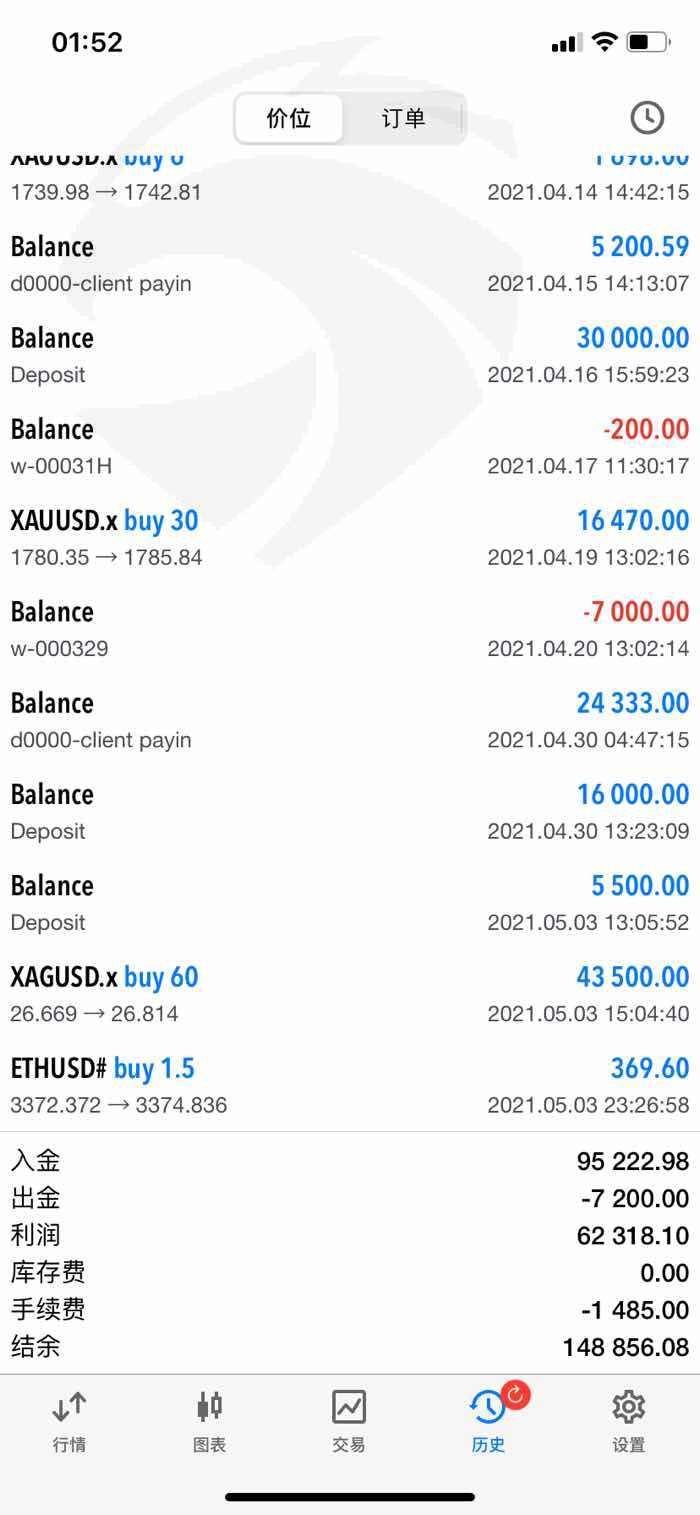Select the 5 500.00 Deposit entry
This screenshot has height=1515, width=700.
pyautogui.click(x=350, y=902)
